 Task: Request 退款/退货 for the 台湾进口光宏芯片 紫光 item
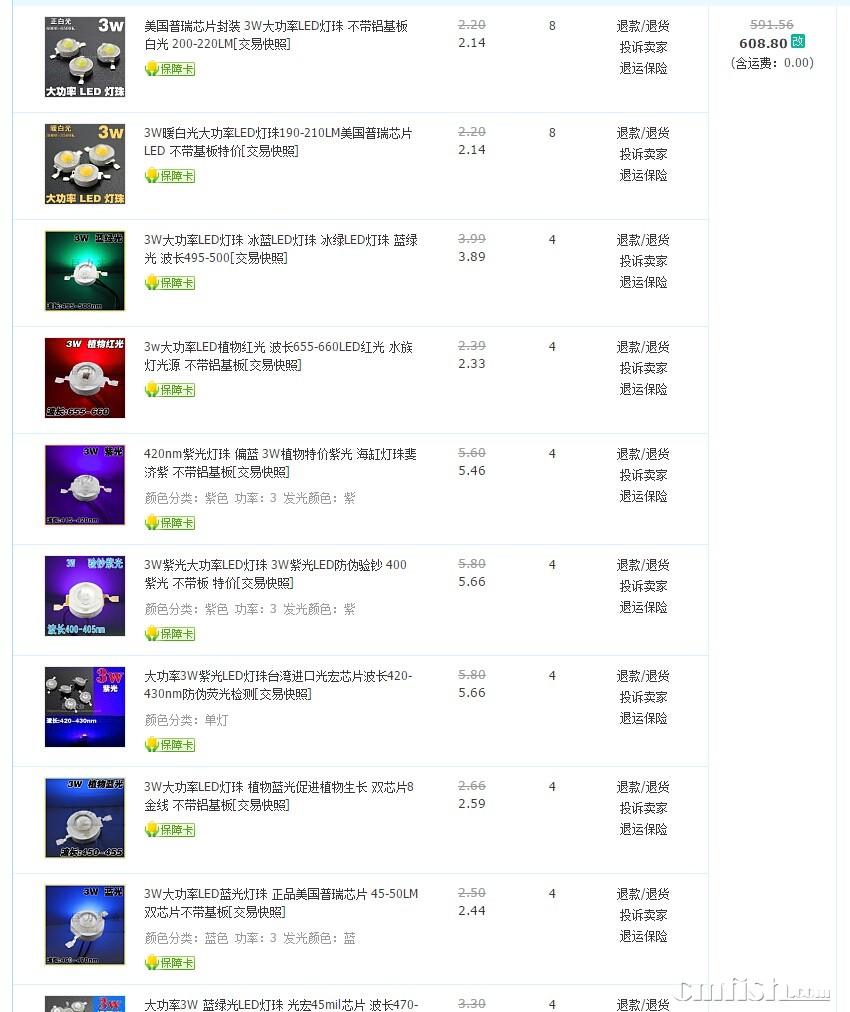643,676
